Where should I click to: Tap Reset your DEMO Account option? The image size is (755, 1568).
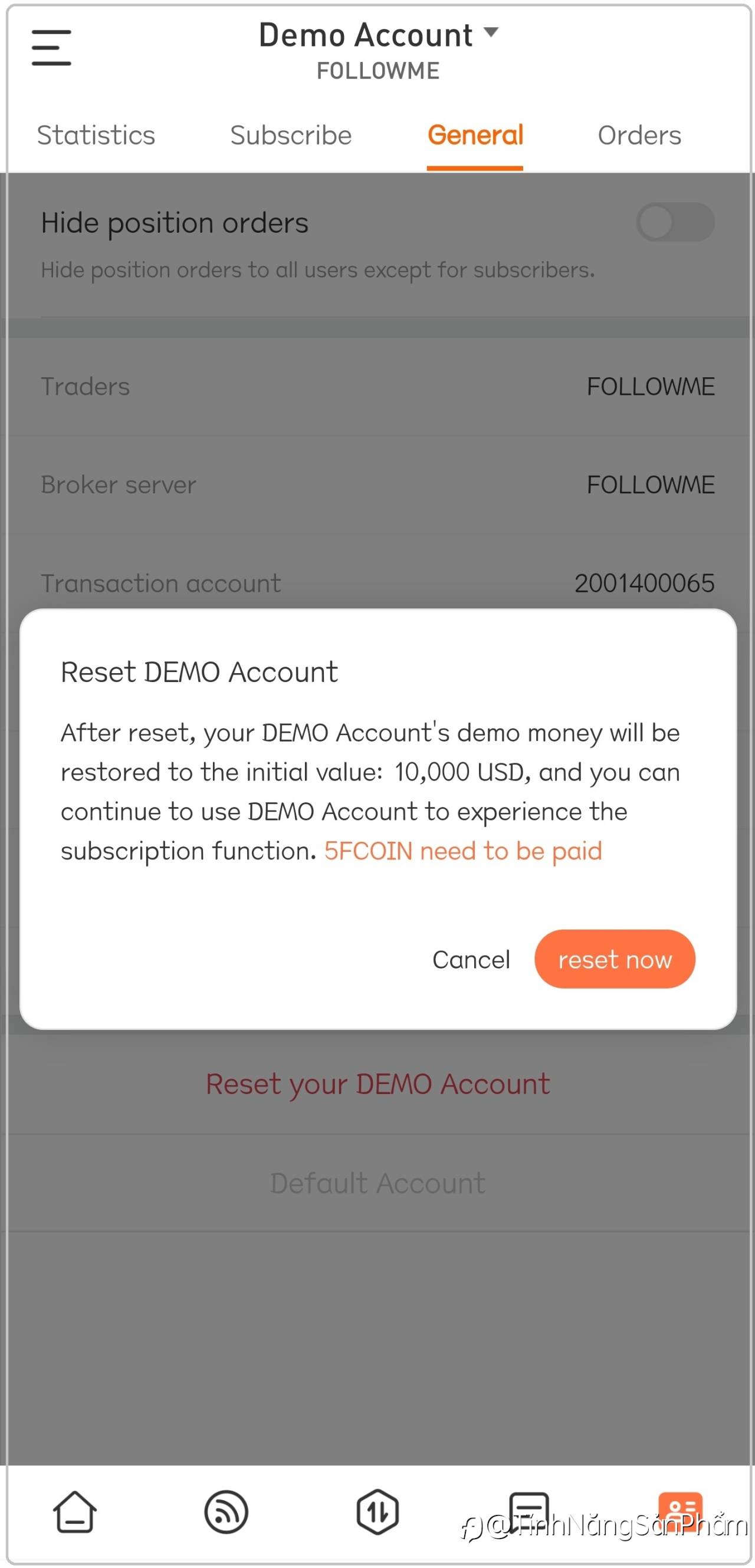(x=377, y=1084)
